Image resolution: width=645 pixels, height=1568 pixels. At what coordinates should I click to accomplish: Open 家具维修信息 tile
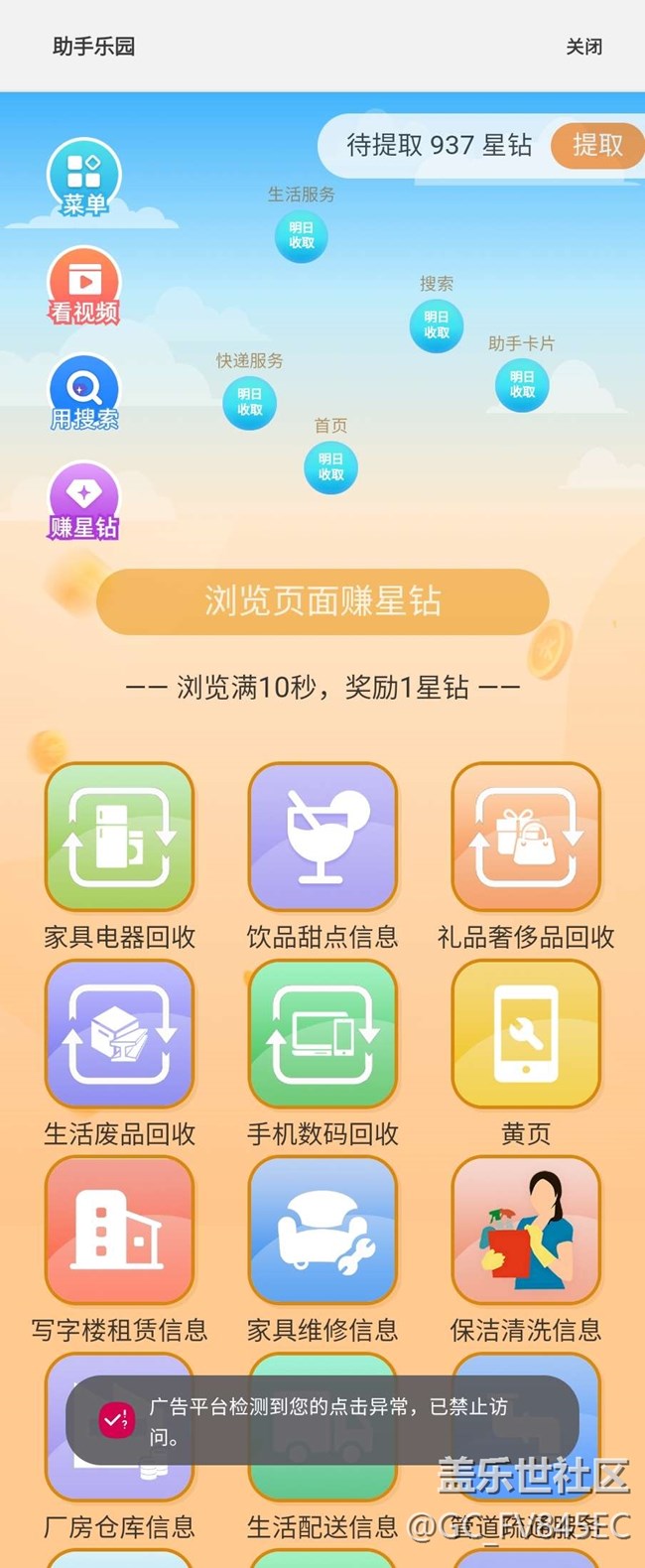(322, 1231)
